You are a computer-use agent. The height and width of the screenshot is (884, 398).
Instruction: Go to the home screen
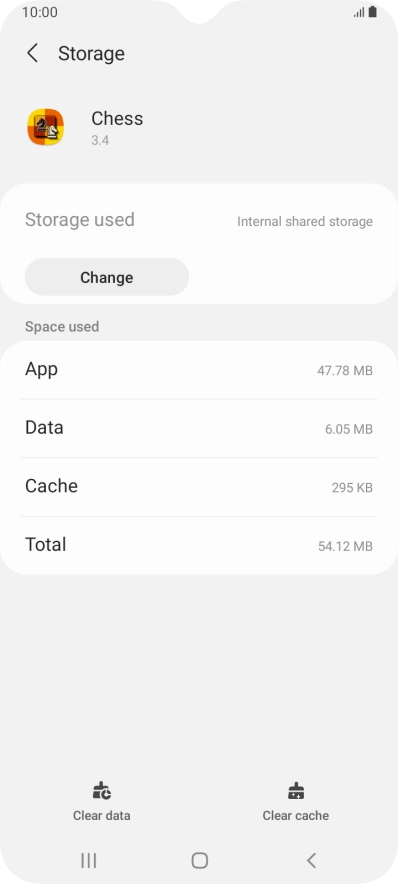tap(200, 860)
